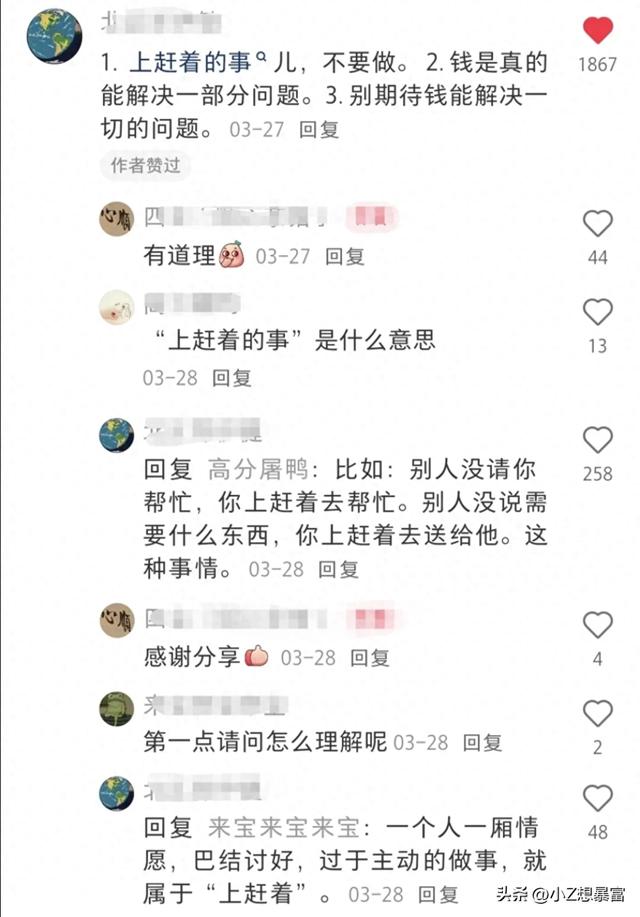Open the frog avatar commenter's profile
The image size is (640, 917).
coord(116,709)
